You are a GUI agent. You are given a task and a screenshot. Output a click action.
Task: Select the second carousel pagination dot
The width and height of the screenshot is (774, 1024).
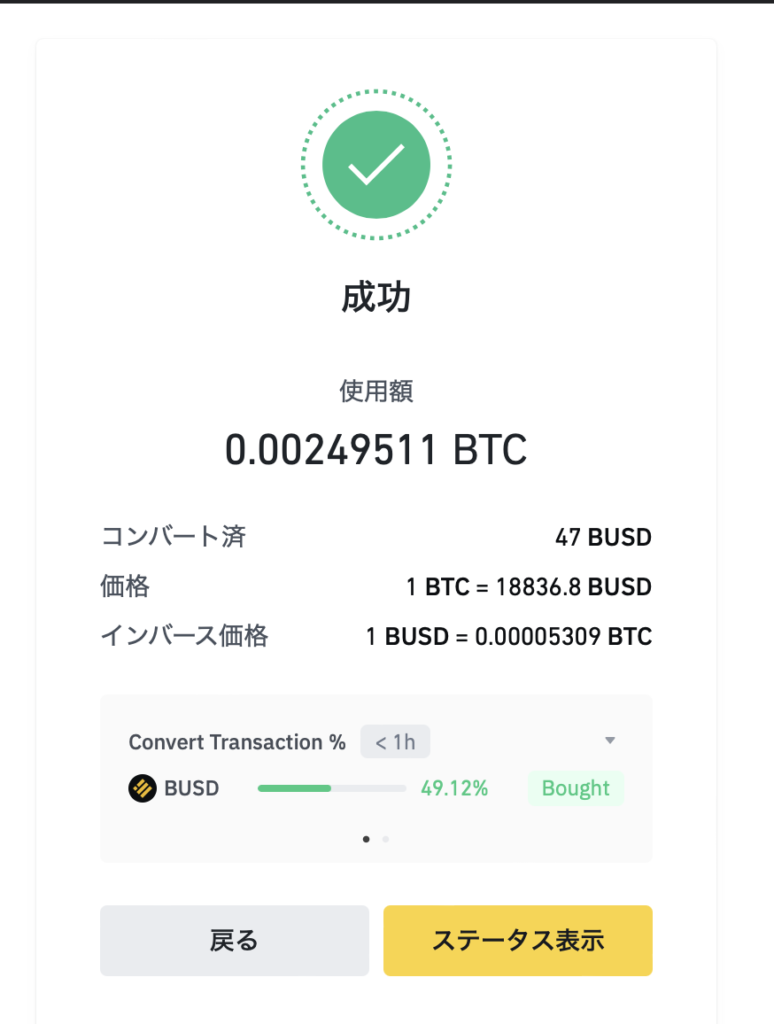pos(385,841)
